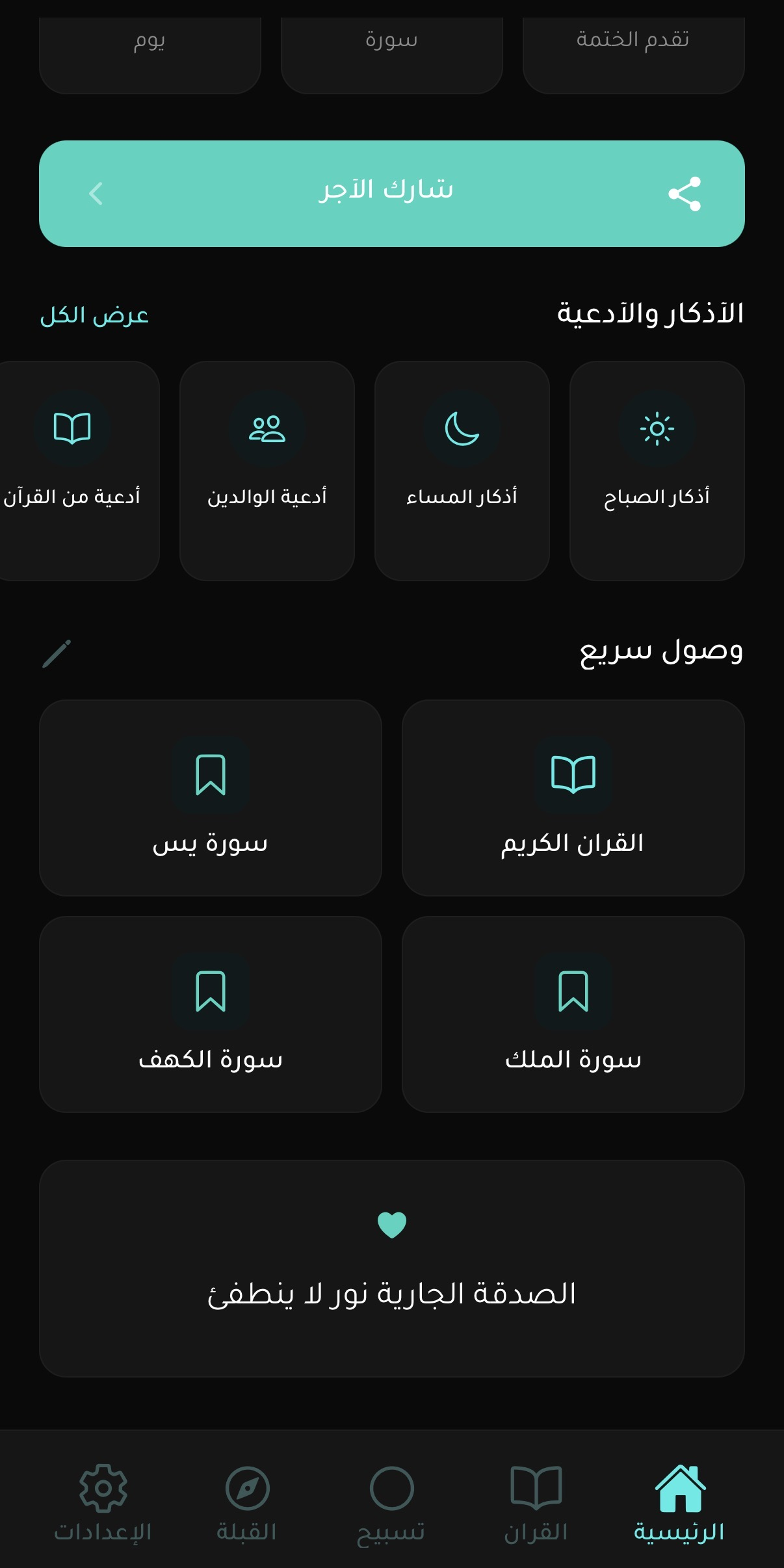Select the crescent moon icon for evening adhkar

[x=462, y=428]
